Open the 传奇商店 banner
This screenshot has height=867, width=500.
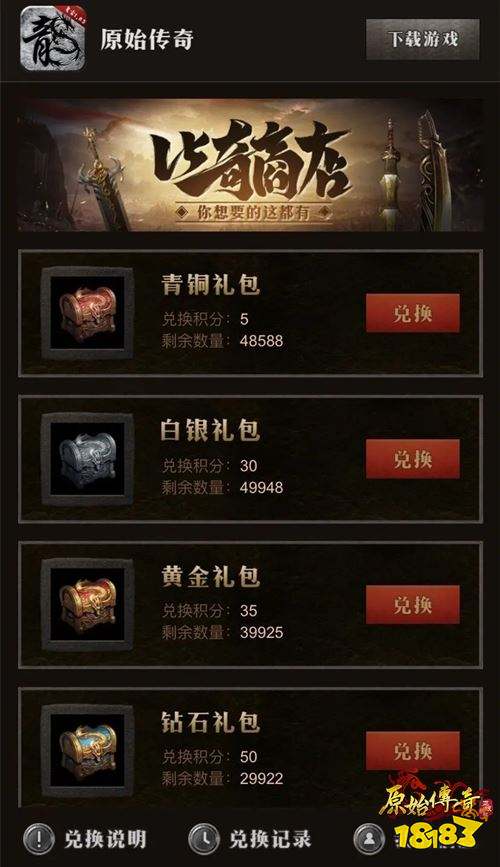[250, 165]
